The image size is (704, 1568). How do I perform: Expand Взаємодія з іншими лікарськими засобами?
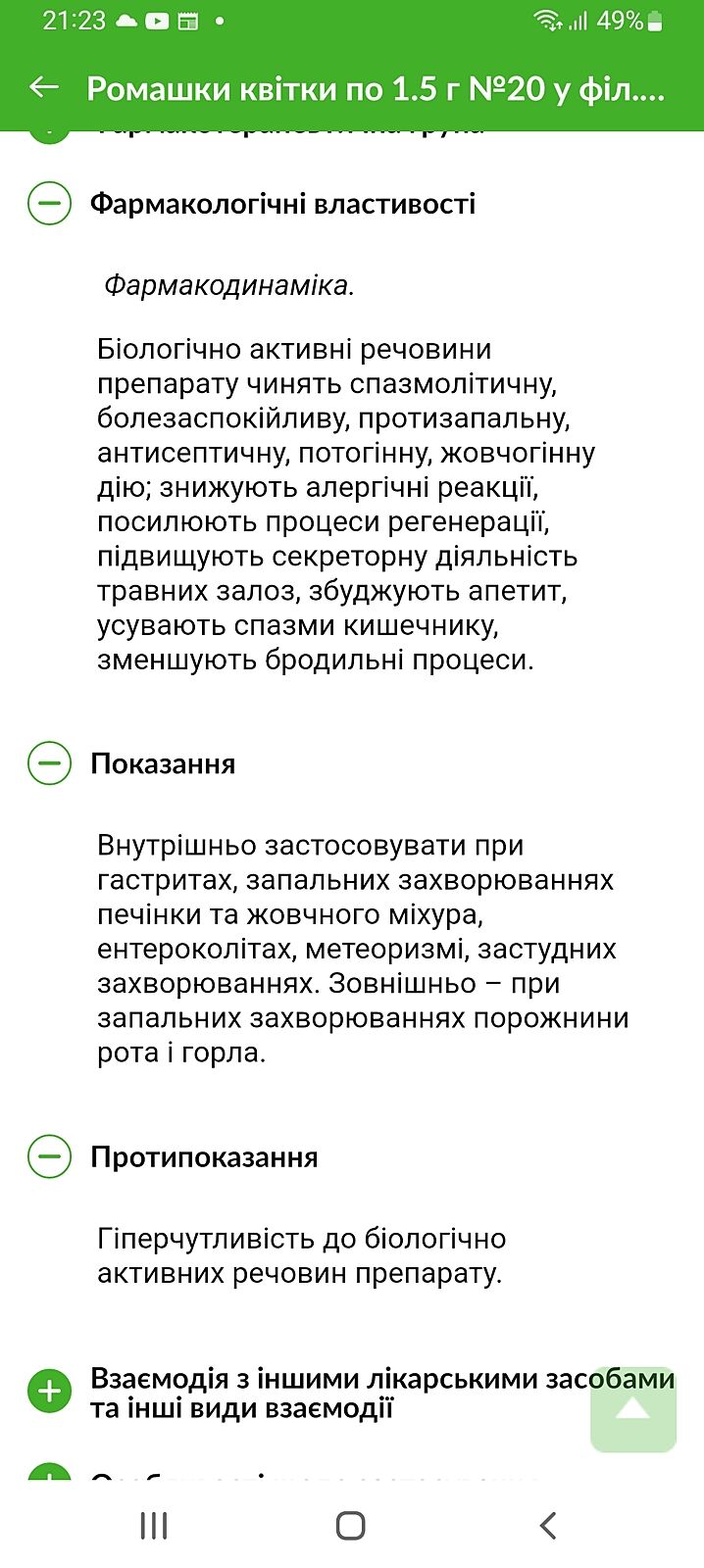(49, 1392)
